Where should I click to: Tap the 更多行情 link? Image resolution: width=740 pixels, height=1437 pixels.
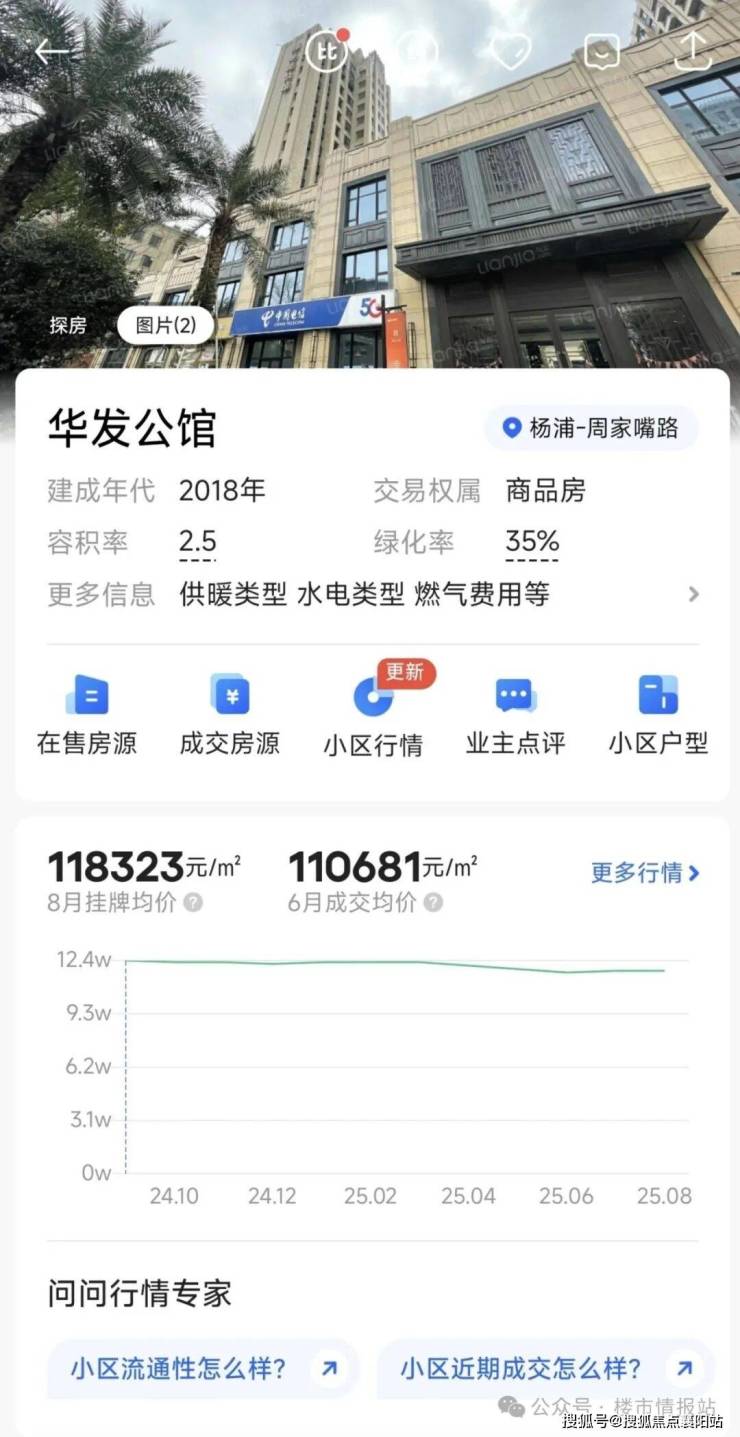(645, 873)
